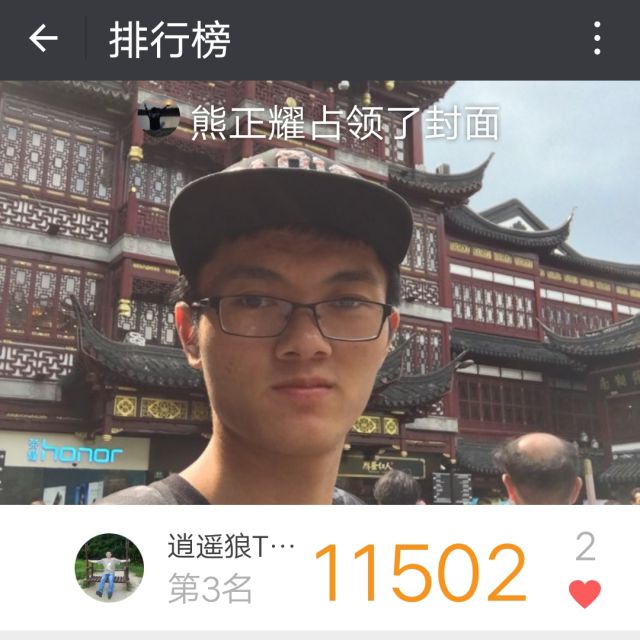Viewport: 640px width, 640px height.
Task: Open the three-dot overflow menu
Action: click(597, 40)
